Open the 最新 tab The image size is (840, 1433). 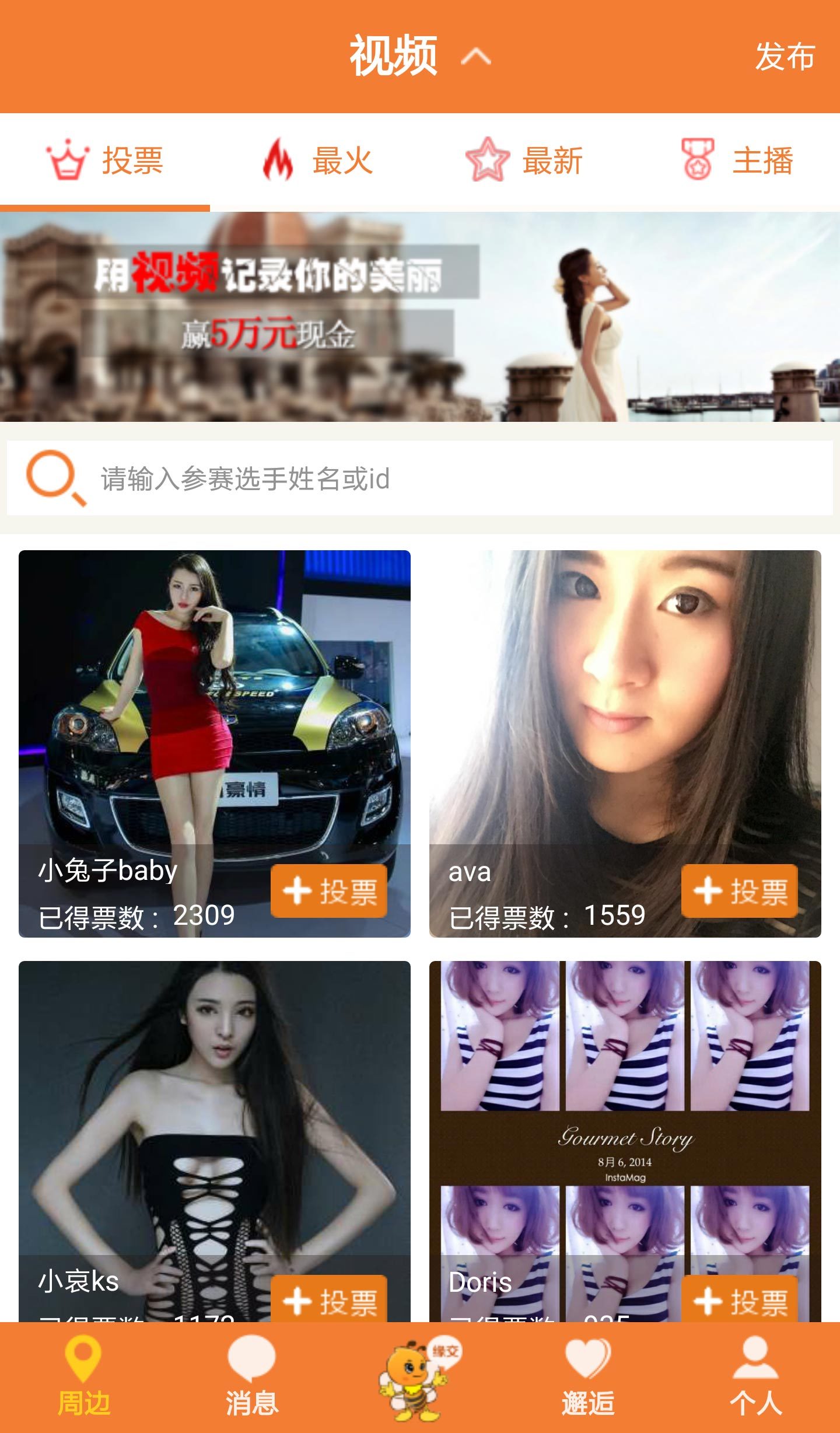[525, 160]
